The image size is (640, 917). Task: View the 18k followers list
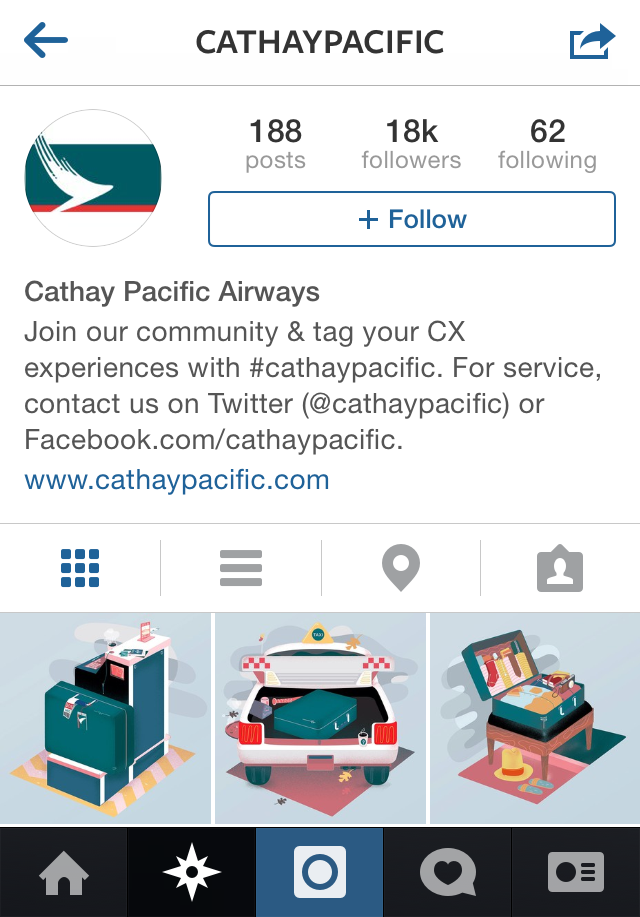tap(411, 145)
